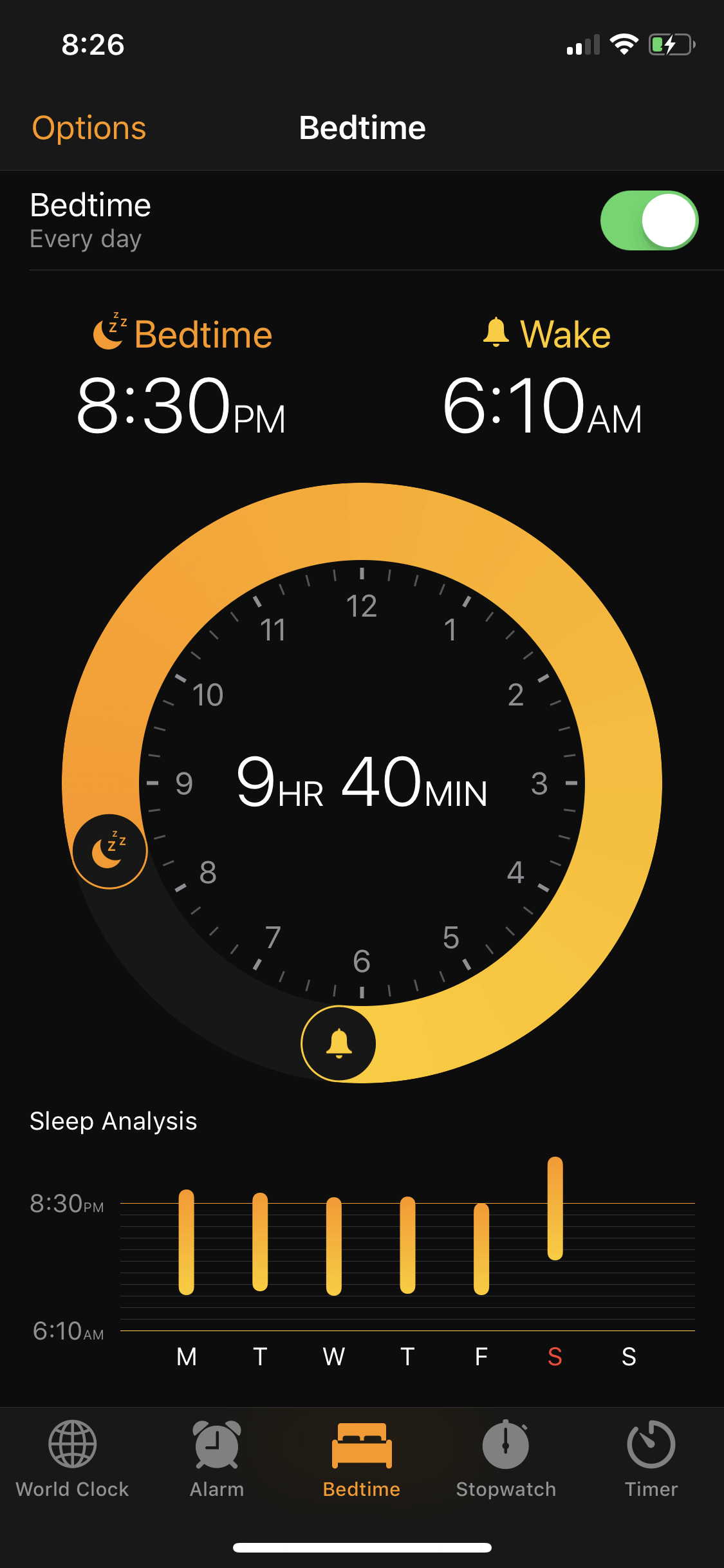Viewport: 724px width, 1568px height.
Task: Switch to the World Clock tab
Action: (x=72, y=1459)
